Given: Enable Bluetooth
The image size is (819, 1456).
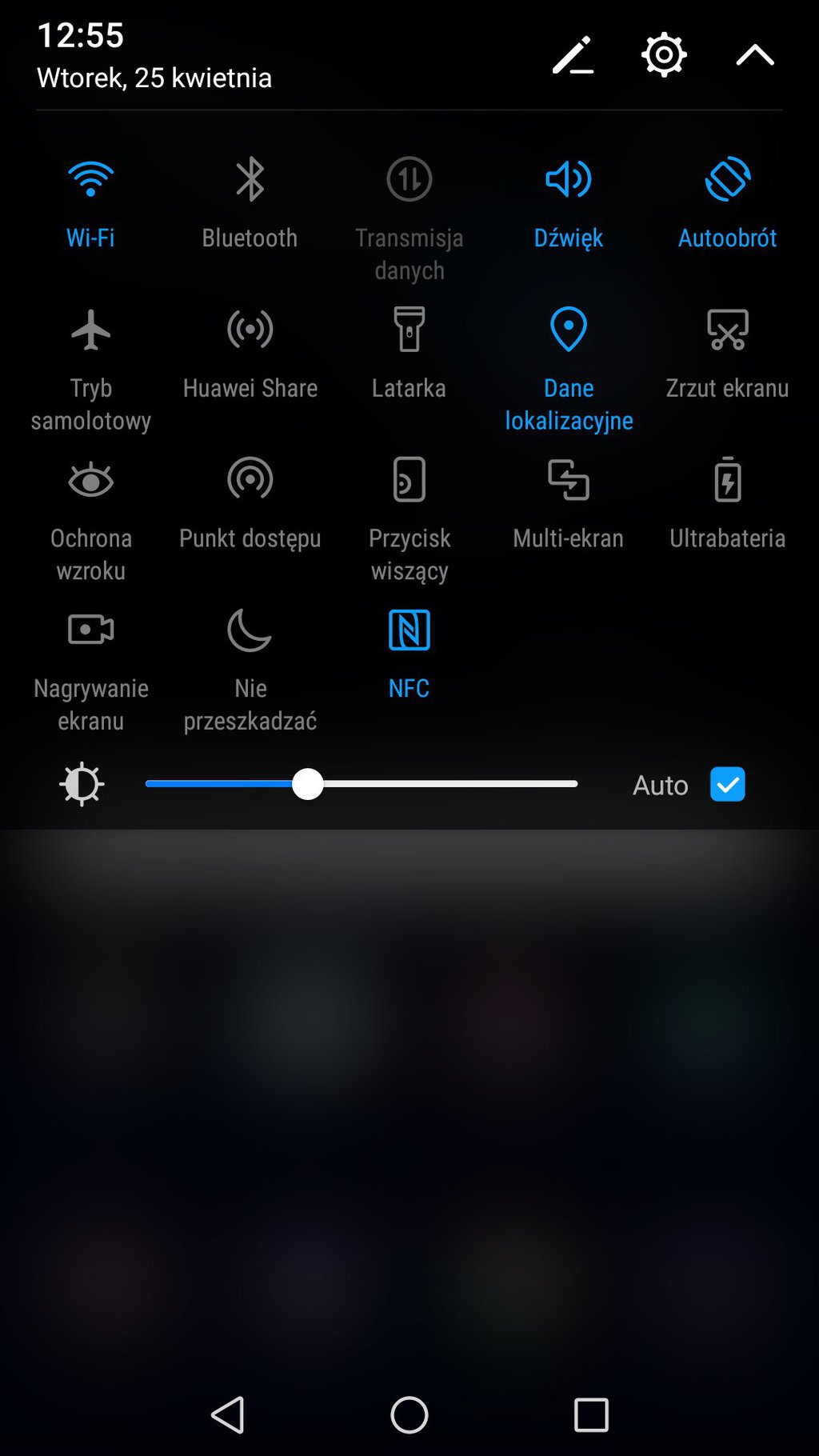Looking at the screenshot, I should click(250, 178).
